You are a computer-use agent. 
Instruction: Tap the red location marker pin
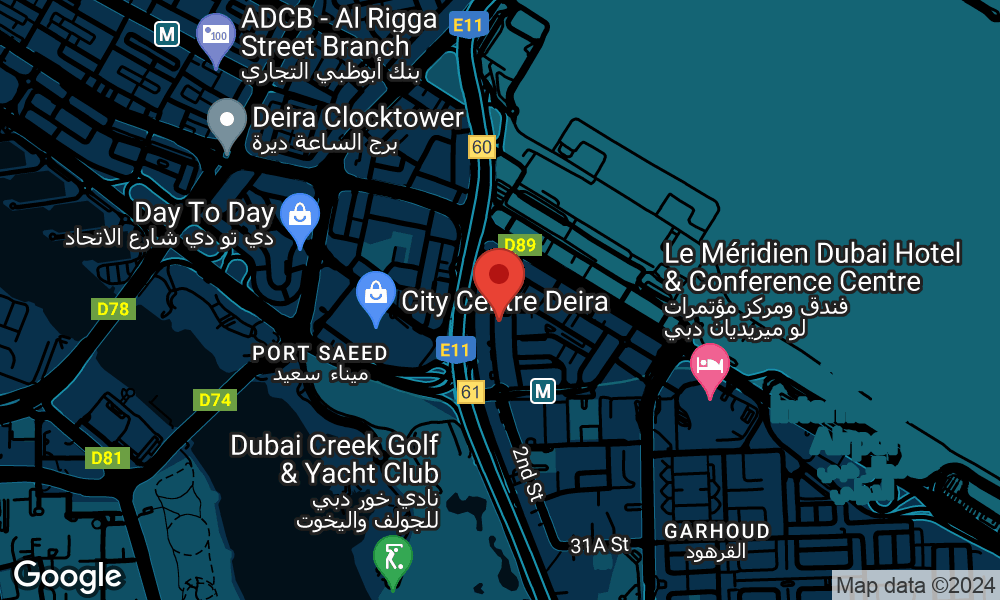pos(499,277)
